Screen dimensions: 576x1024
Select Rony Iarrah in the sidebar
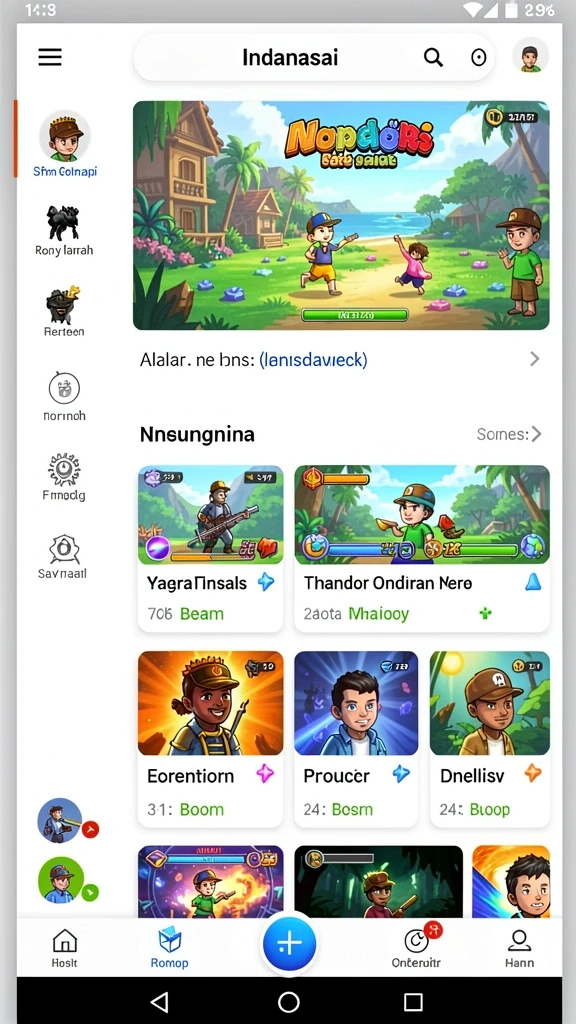point(64,231)
